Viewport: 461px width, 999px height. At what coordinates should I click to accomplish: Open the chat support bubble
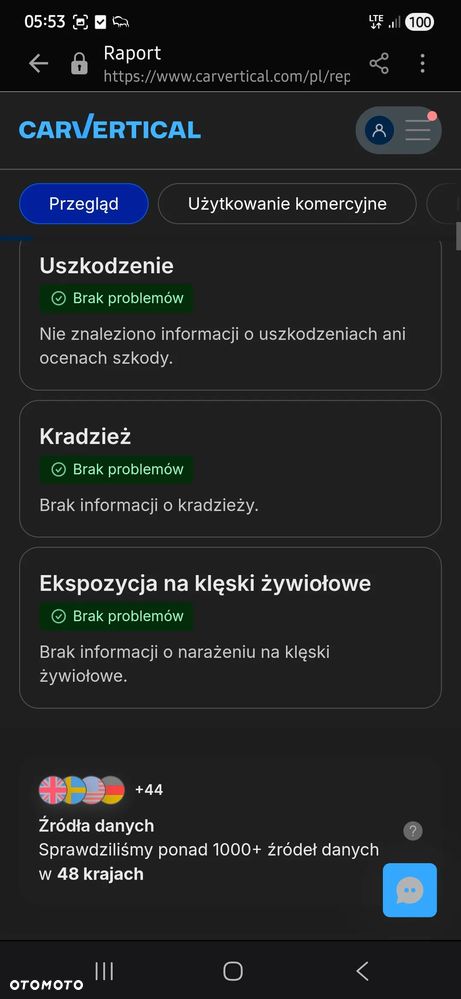click(x=409, y=890)
